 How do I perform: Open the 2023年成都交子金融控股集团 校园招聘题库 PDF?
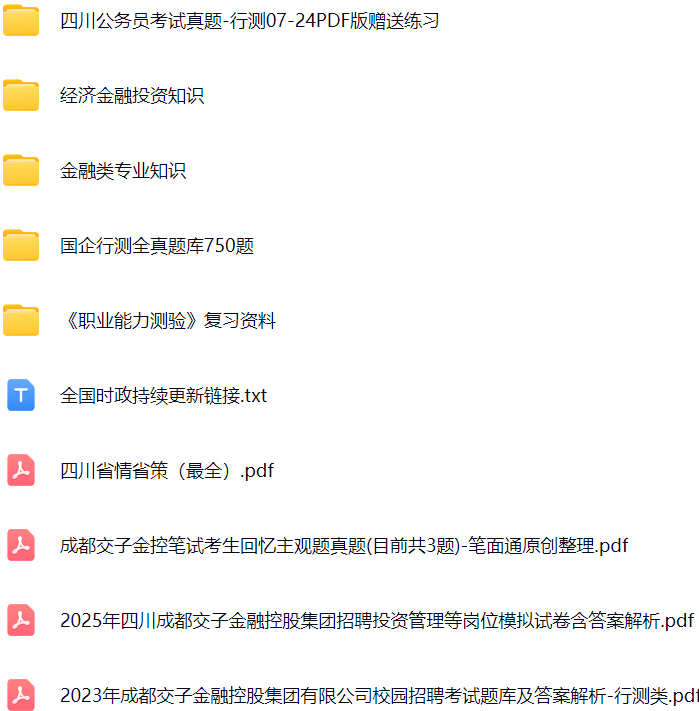click(378, 696)
